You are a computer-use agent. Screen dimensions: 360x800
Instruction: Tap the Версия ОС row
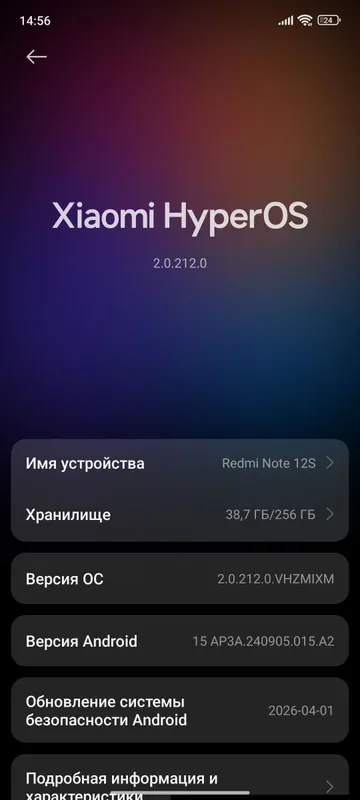click(180, 579)
